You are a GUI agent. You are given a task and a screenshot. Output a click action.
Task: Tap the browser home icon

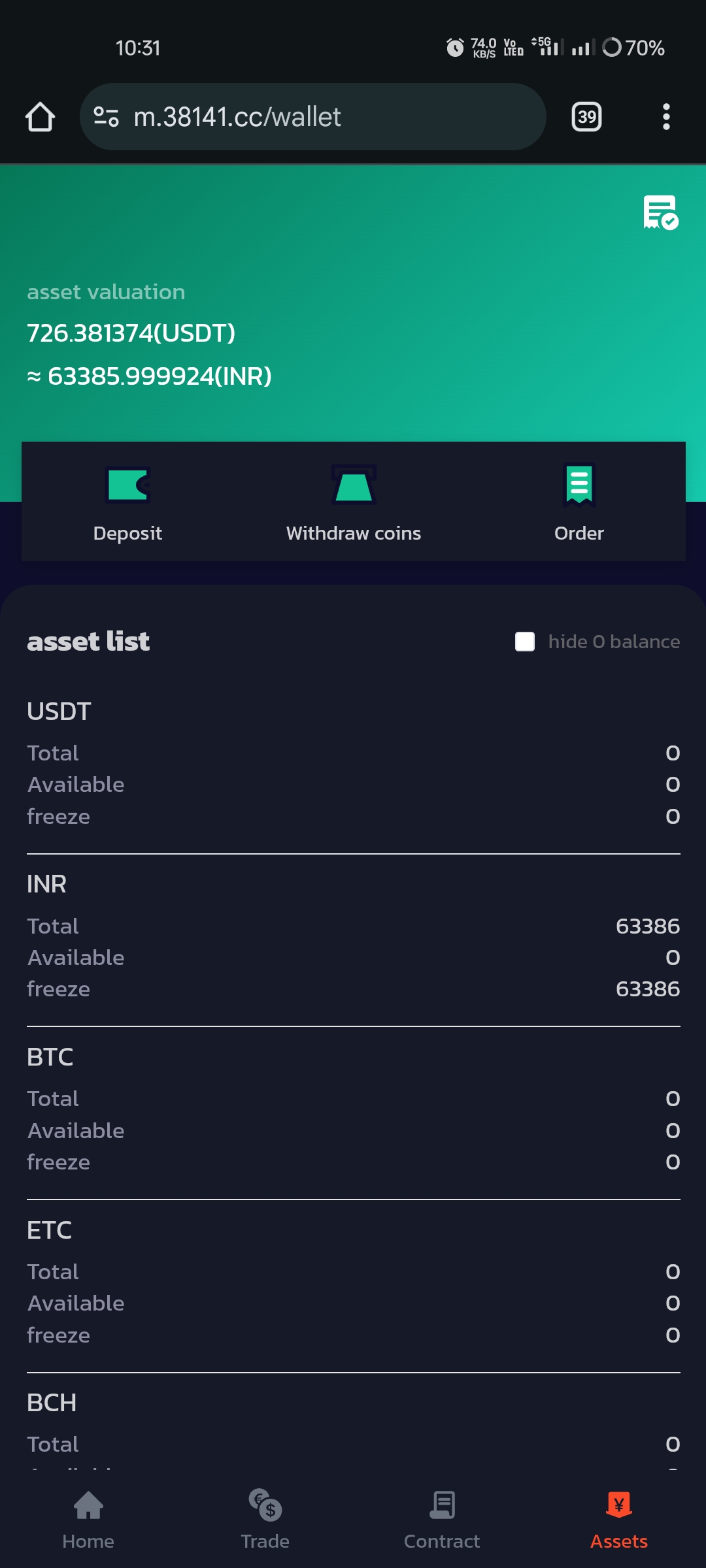coord(40,117)
